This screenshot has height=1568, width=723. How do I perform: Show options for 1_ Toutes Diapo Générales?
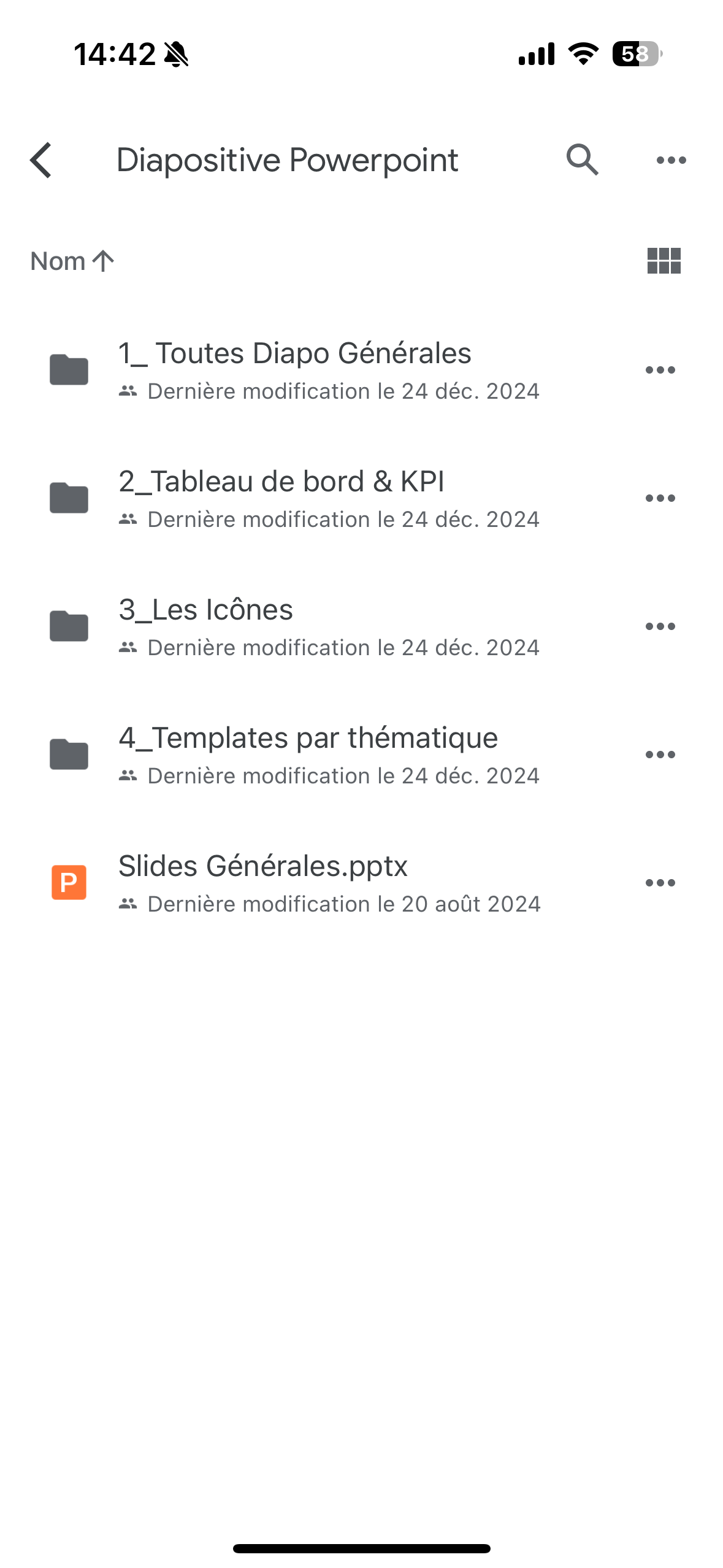pyautogui.click(x=660, y=370)
